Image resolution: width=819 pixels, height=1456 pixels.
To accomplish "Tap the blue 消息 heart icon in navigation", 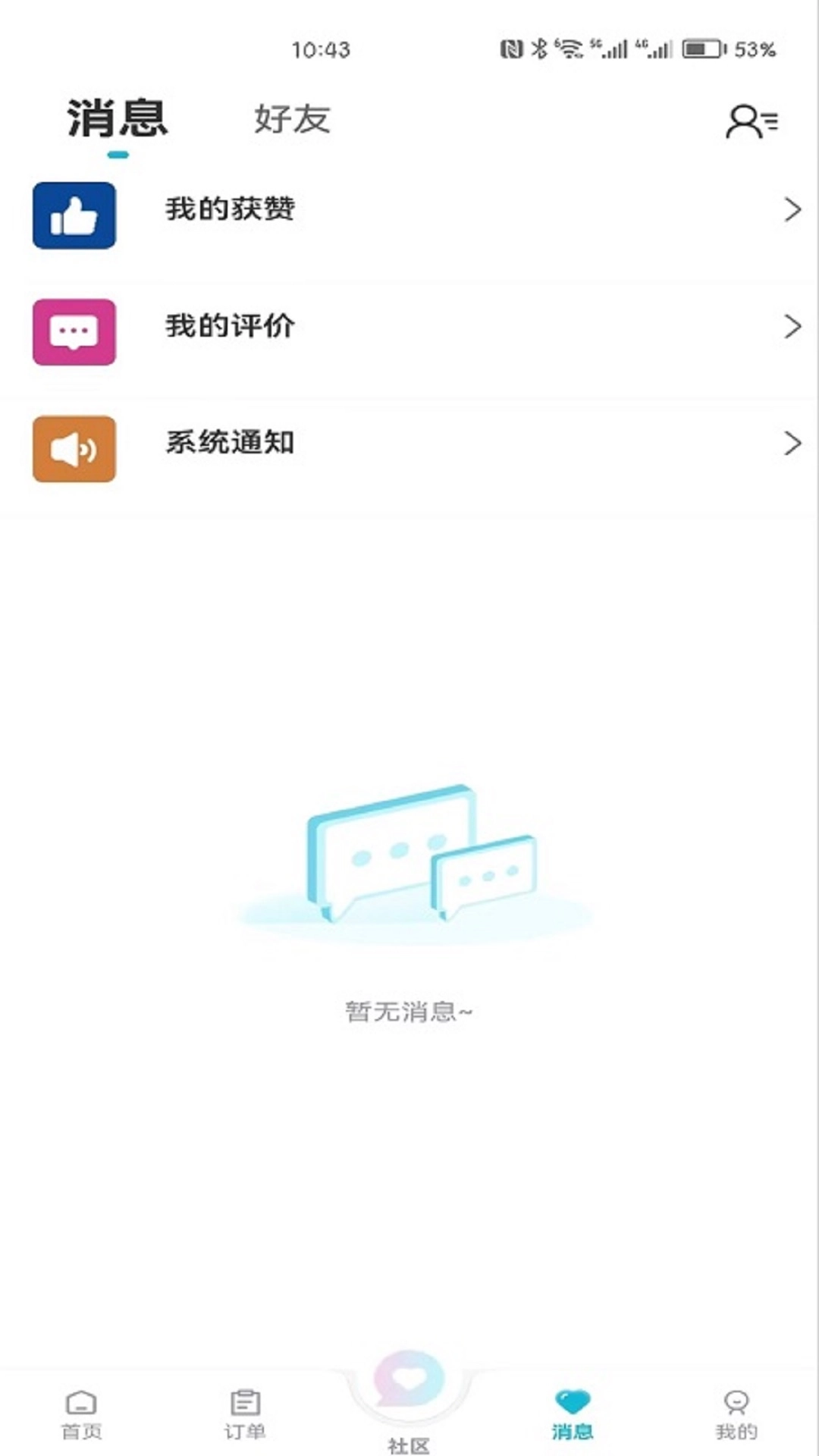I will click(571, 1407).
